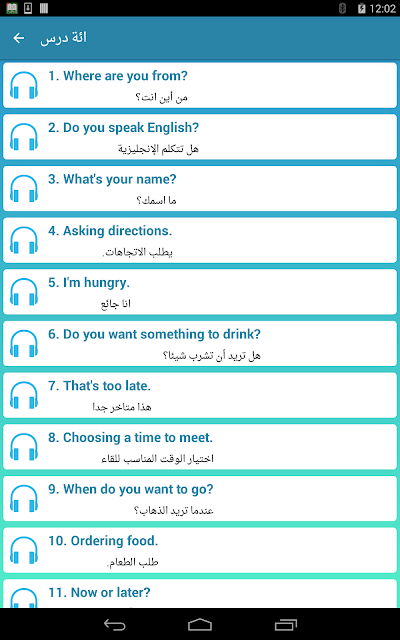Open lesson 1 Where are you from?
The image size is (400, 640).
[200, 85]
